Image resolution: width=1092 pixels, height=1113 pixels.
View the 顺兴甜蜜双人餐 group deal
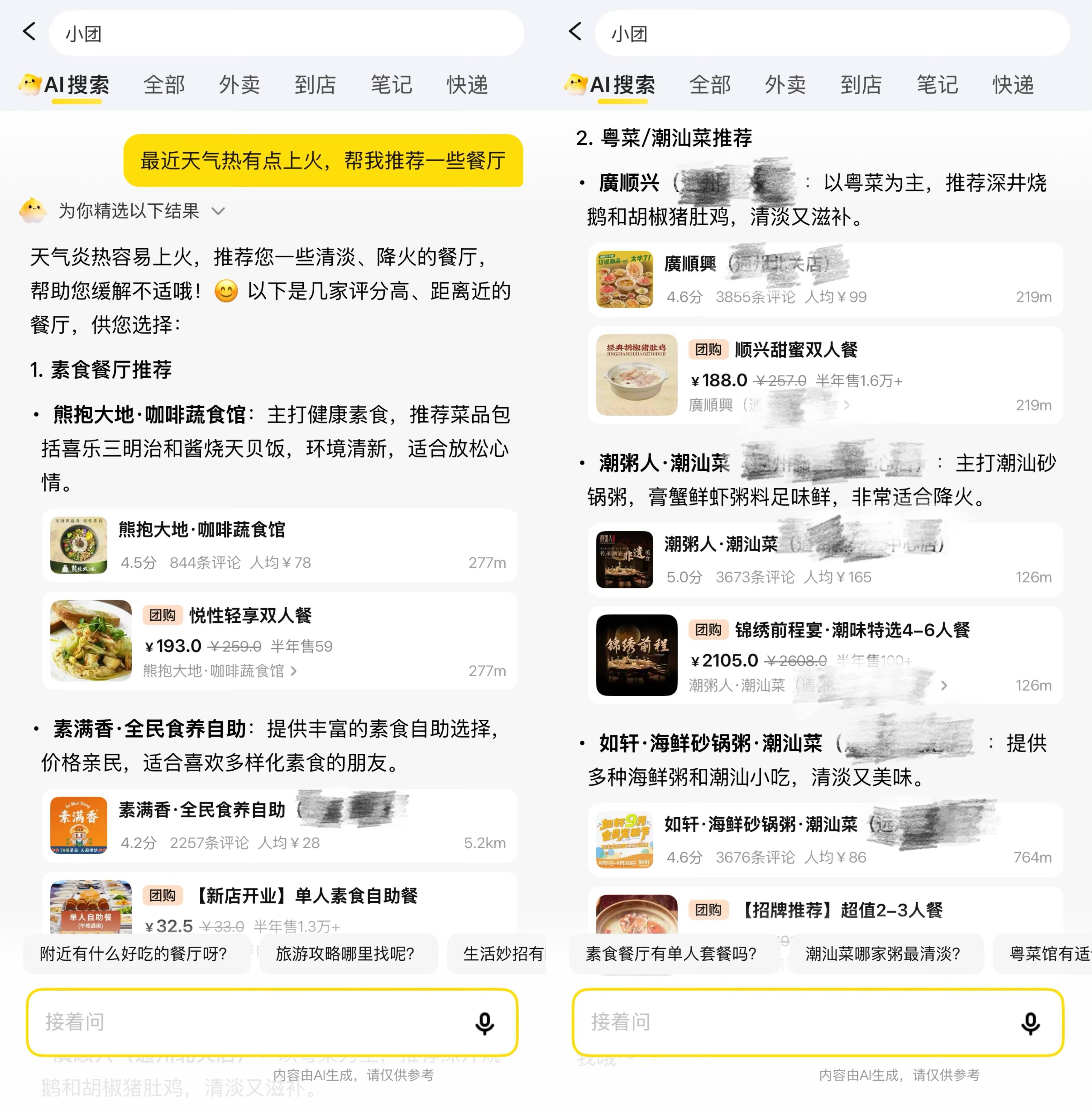tap(825, 375)
